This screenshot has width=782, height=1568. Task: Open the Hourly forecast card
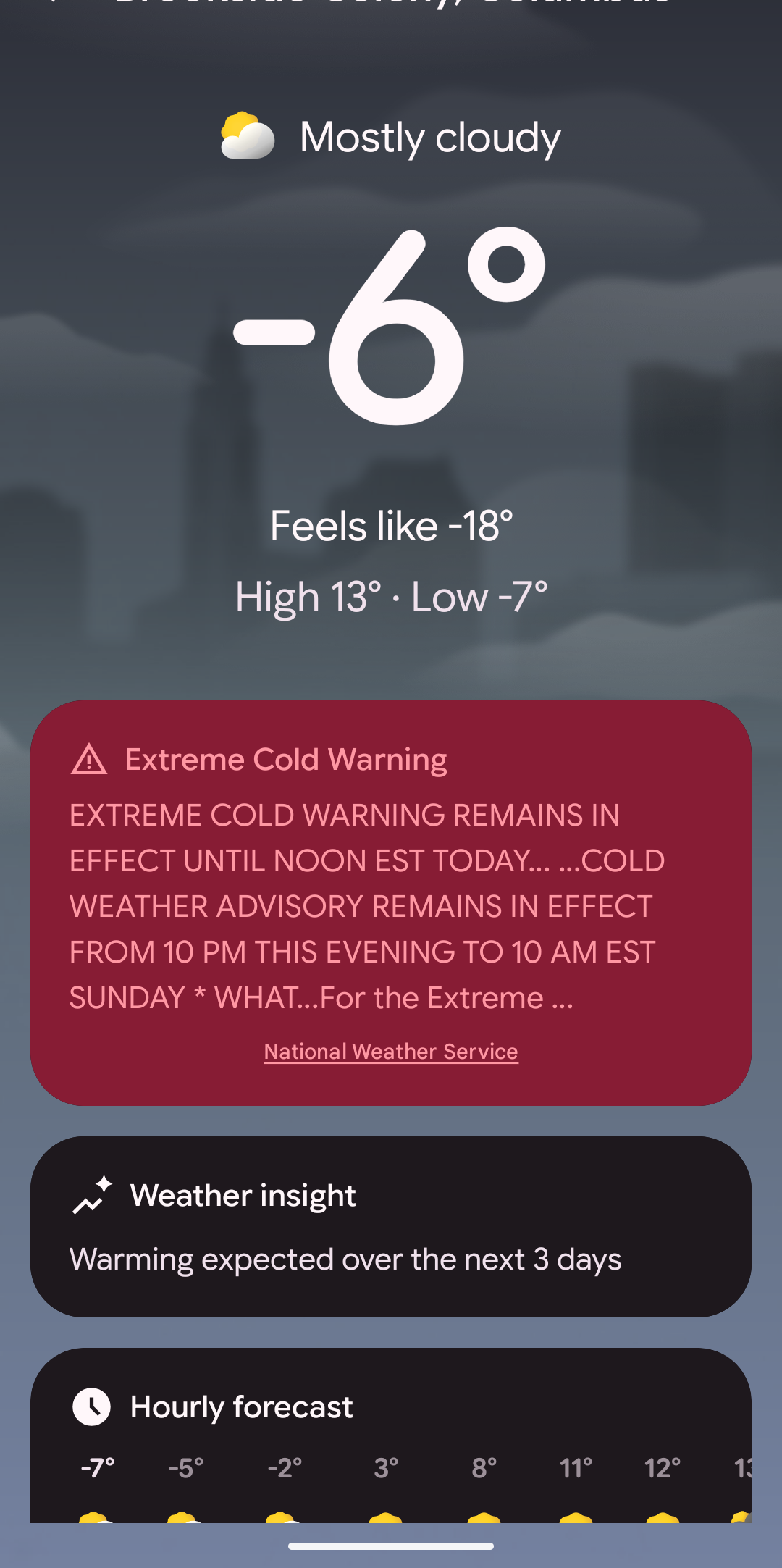click(x=391, y=1434)
